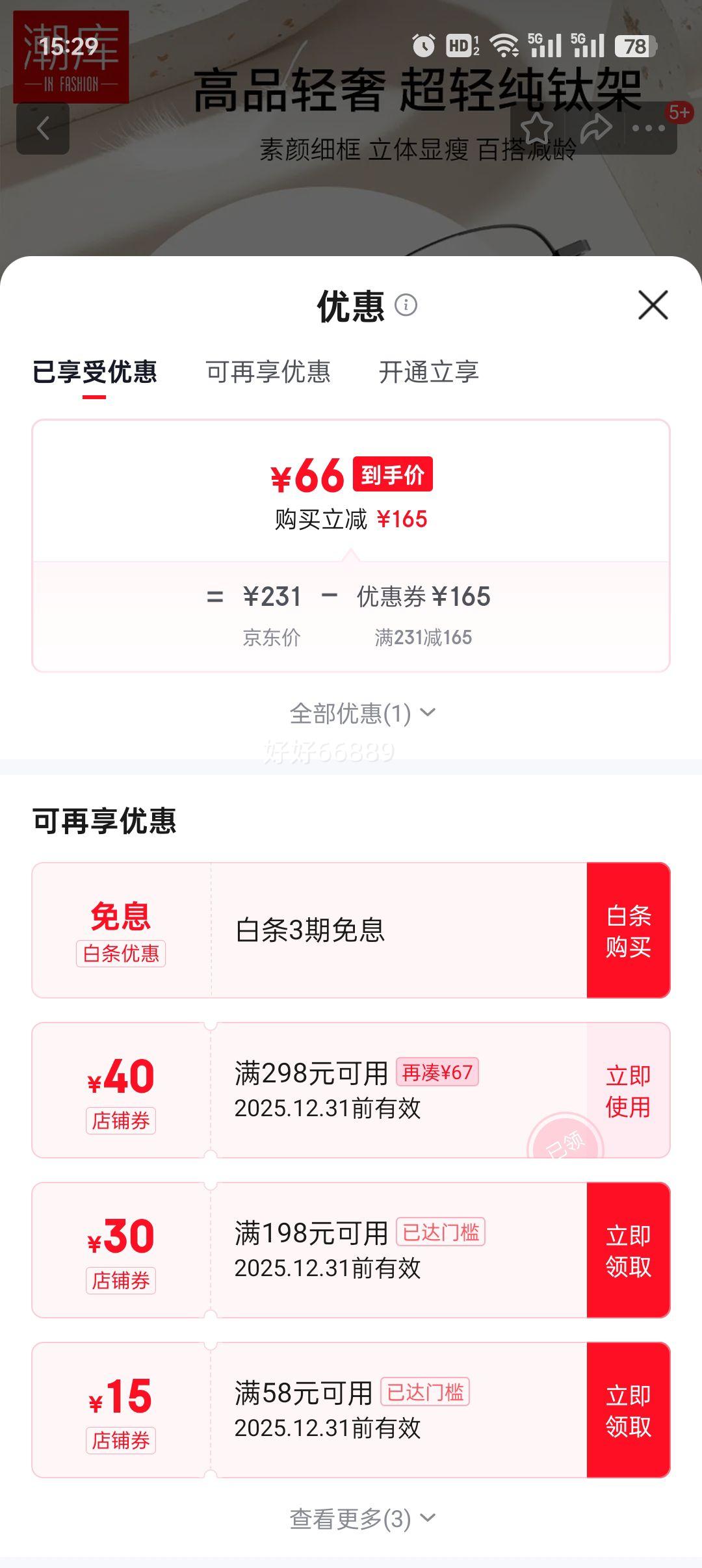Close the 优惠 popup with the X
Image resolution: width=702 pixels, height=1568 pixels.
pos(651,306)
